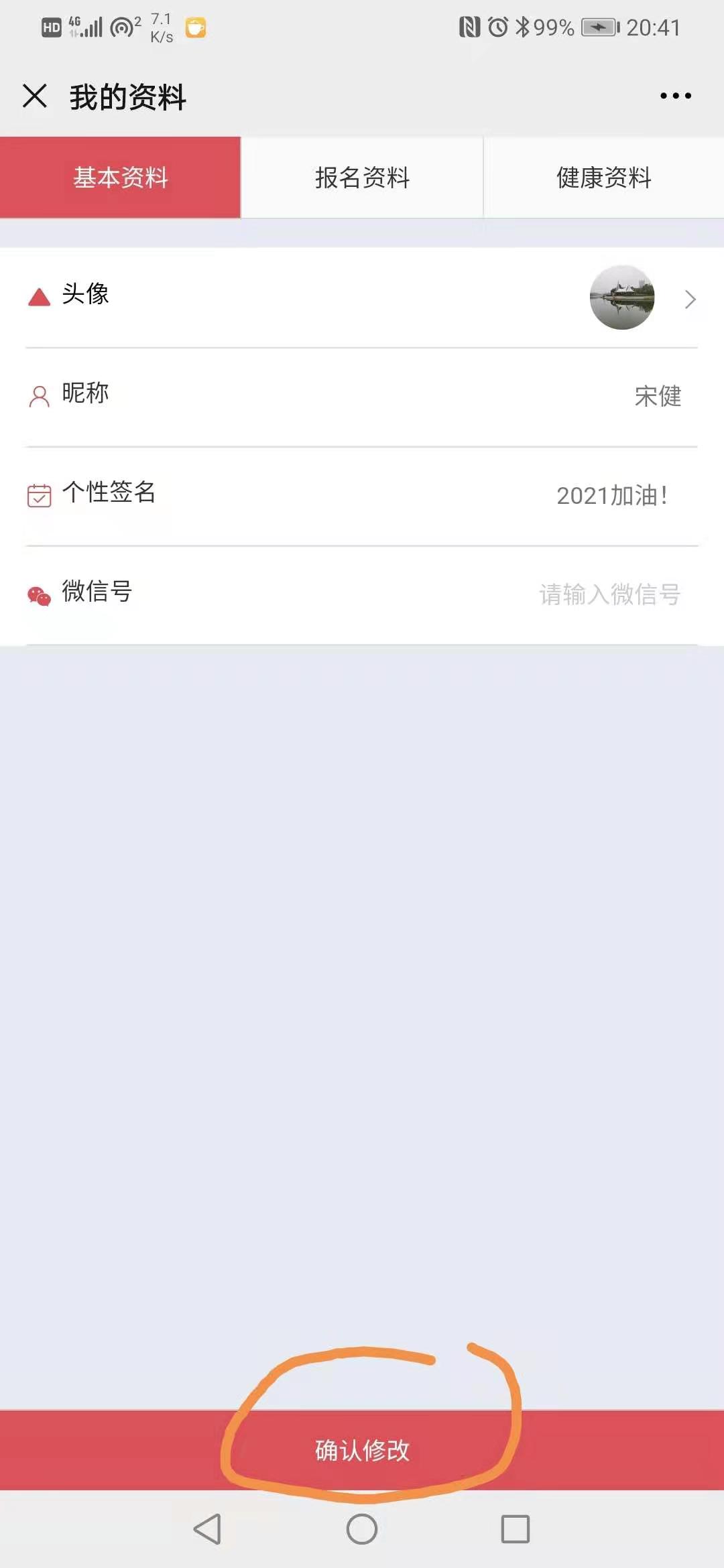Confirm changes with 确认修改 button
This screenshot has width=724, height=1568.
(362, 1450)
